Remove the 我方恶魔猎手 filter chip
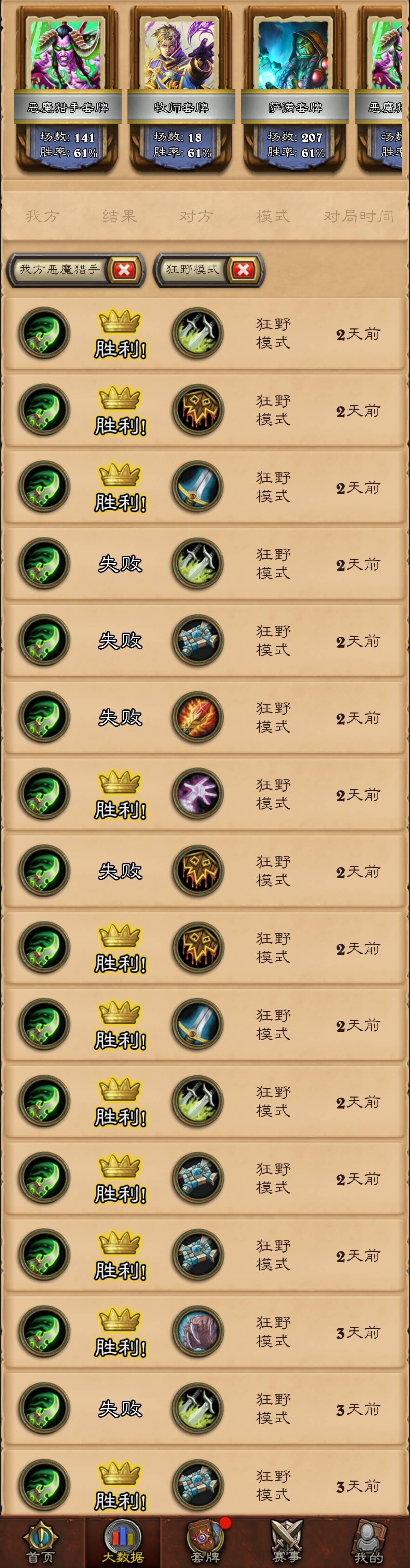This screenshot has height=1568, width=410. [124, 270]
